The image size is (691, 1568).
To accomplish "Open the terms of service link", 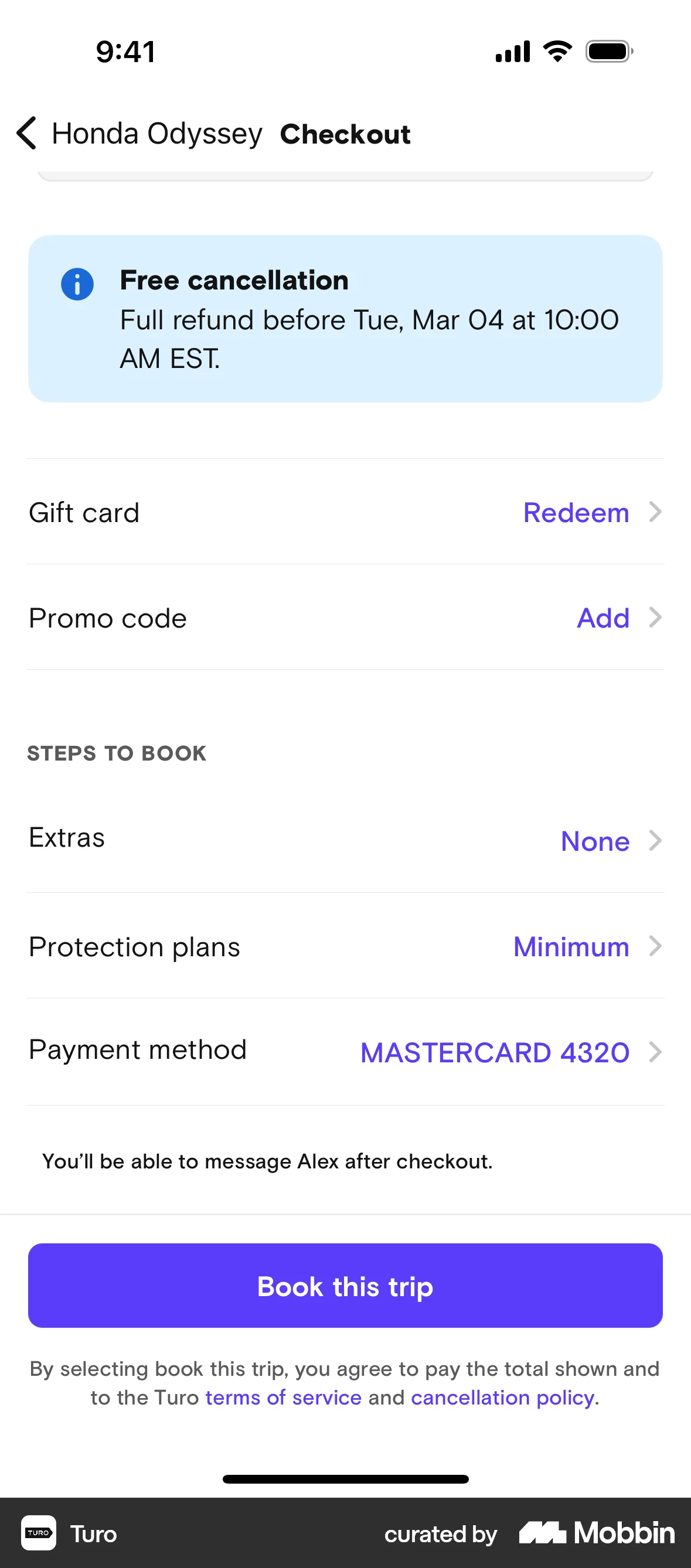I will click(282, 1397).
